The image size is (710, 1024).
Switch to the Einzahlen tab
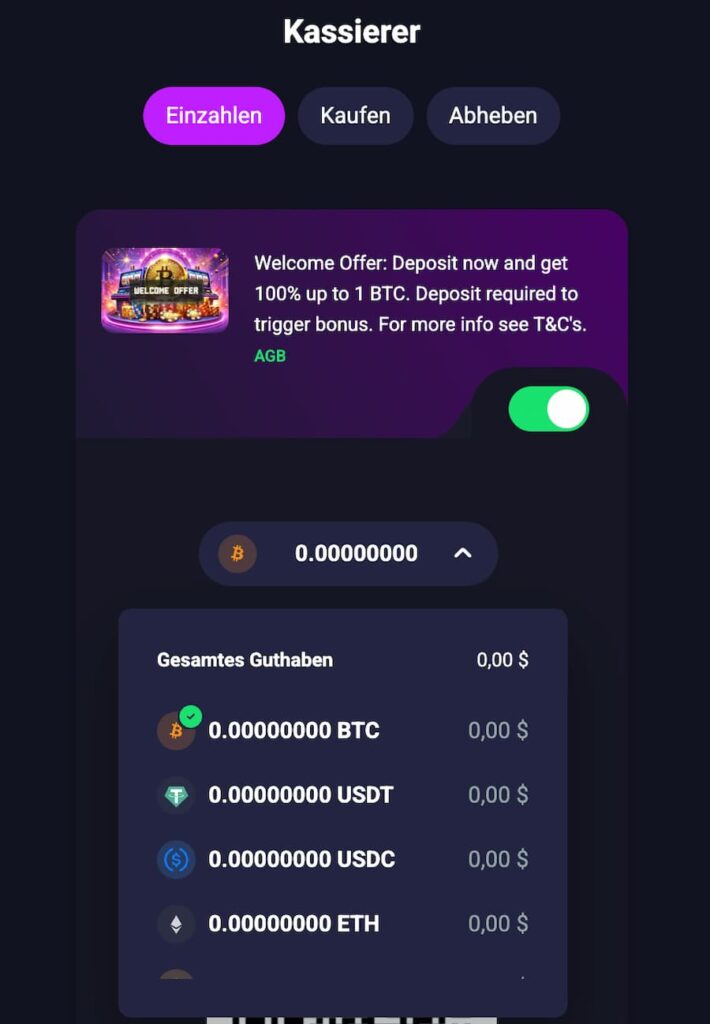coord(213,116)
